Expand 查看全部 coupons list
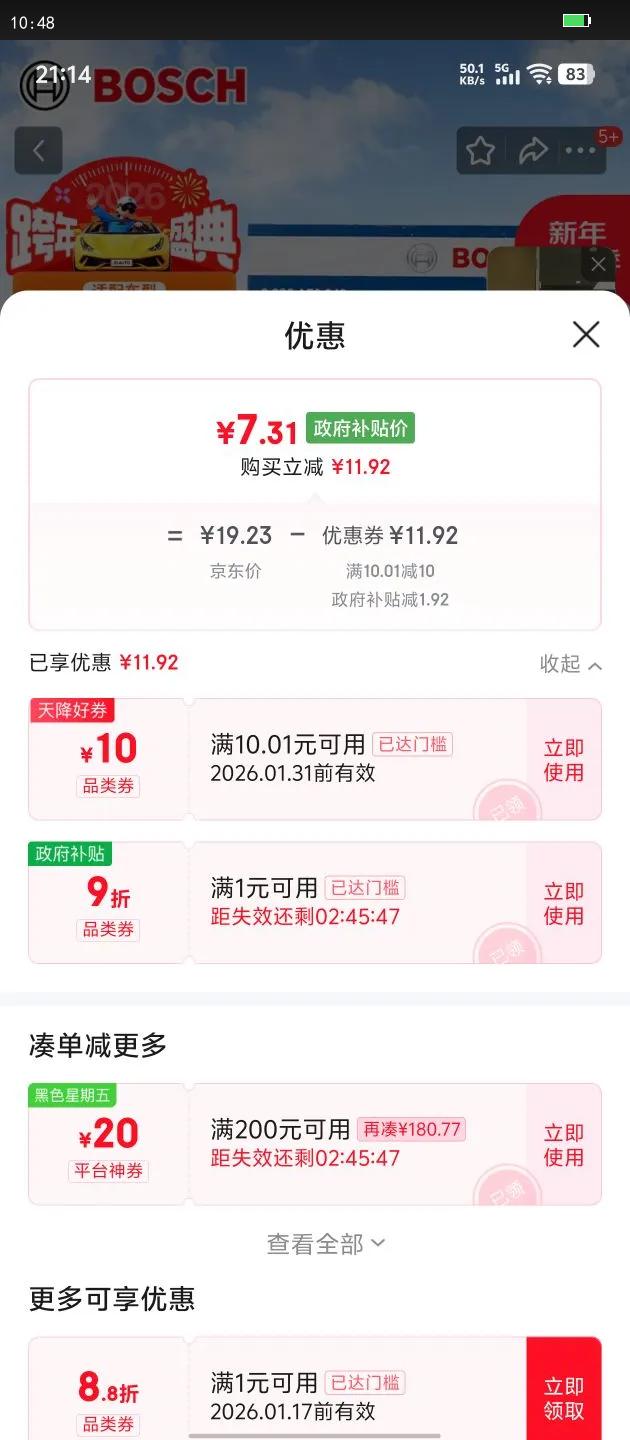This screenshot has height=1440, width=630. click(x=325, y=1243)
